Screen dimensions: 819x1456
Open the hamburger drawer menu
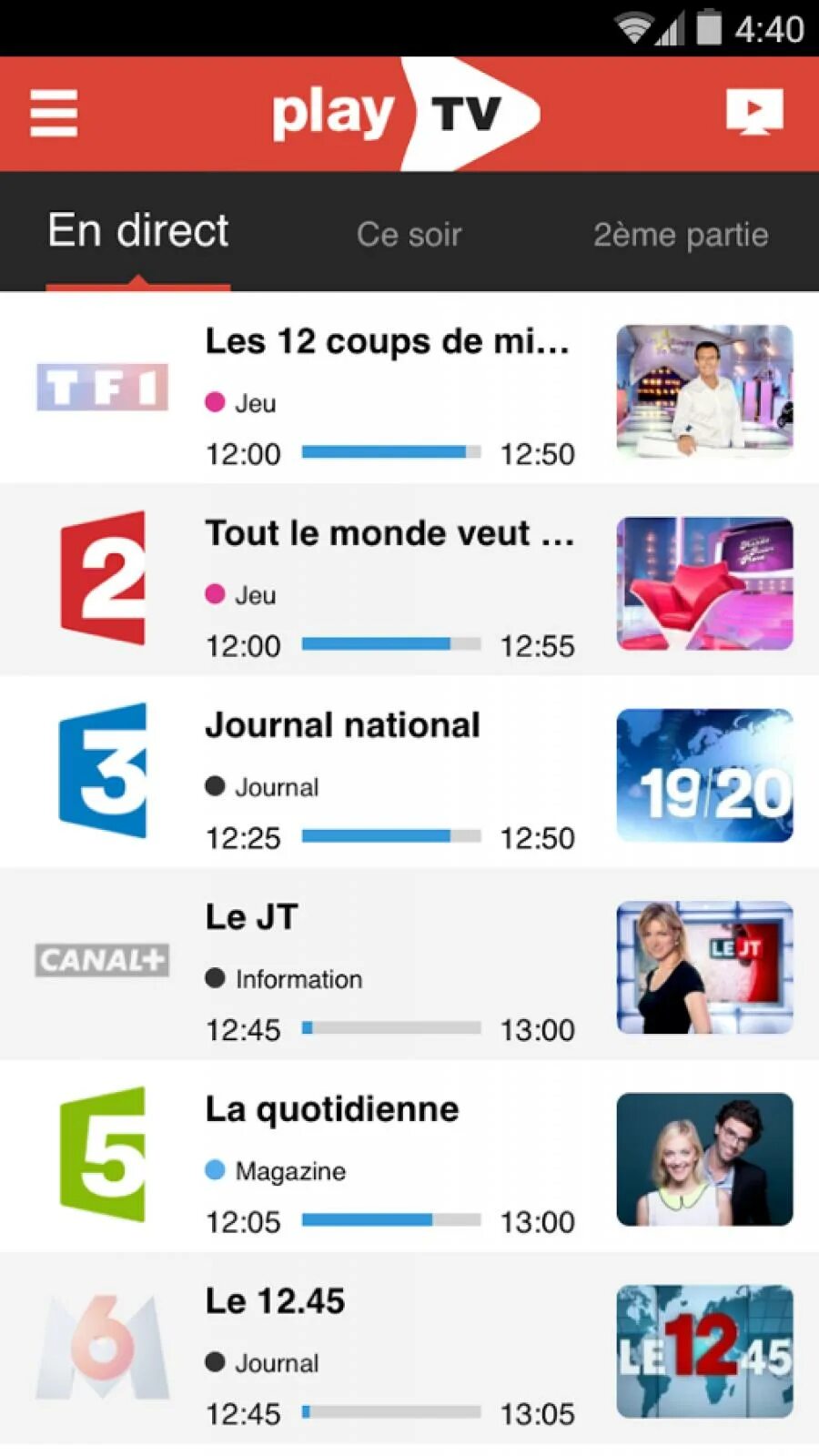[54, 114]
